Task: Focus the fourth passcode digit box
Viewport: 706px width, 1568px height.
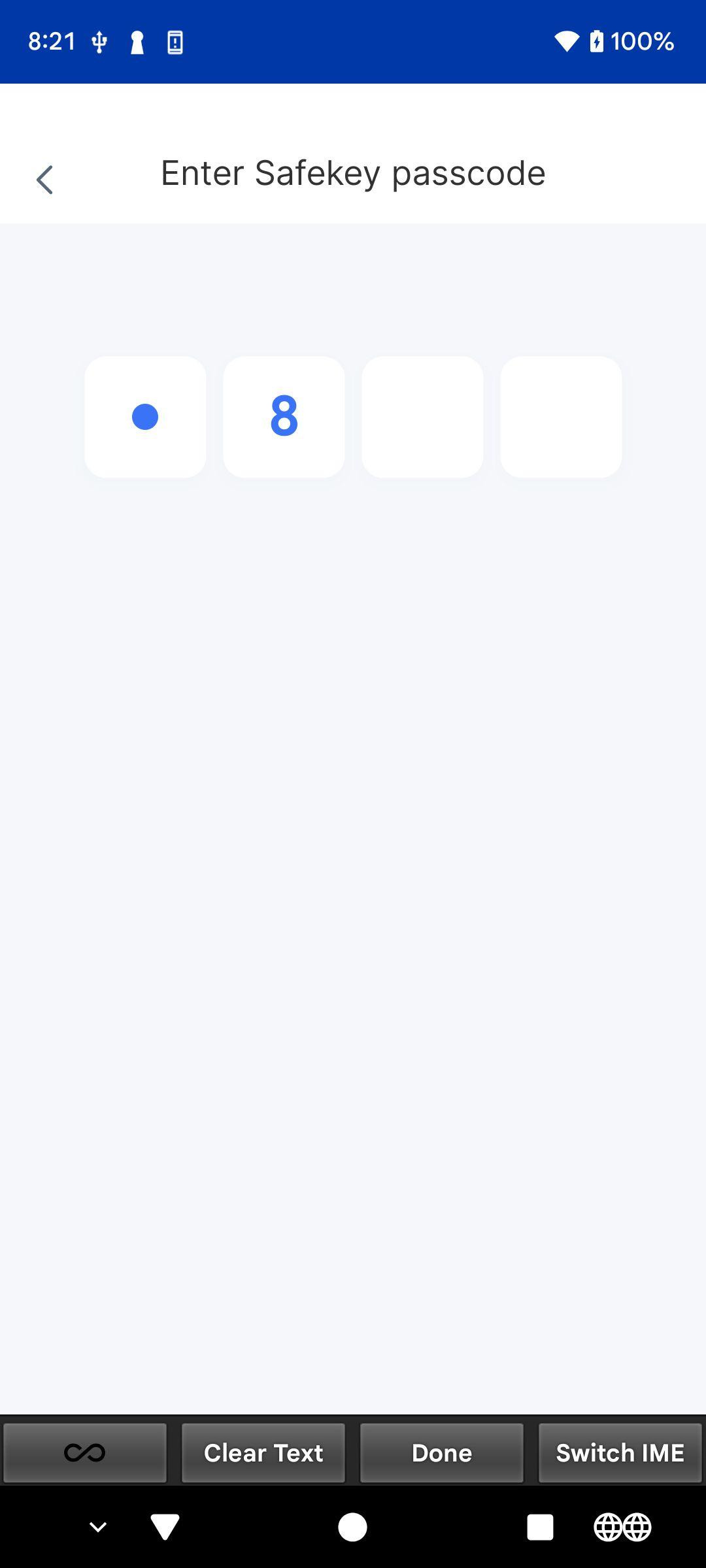Action: point(561,417)
